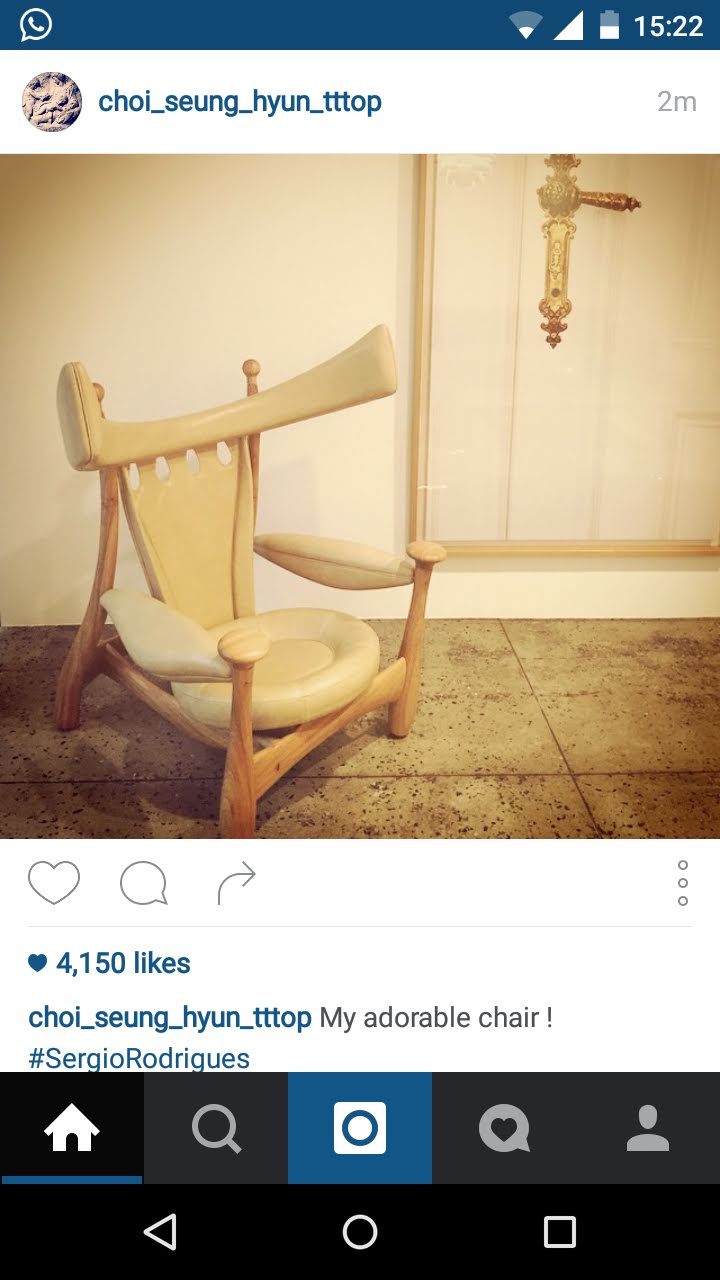Open the #SergioRodrigues hashtag
Viewport: 720px width, 1280px height.
pos(139,1058)
